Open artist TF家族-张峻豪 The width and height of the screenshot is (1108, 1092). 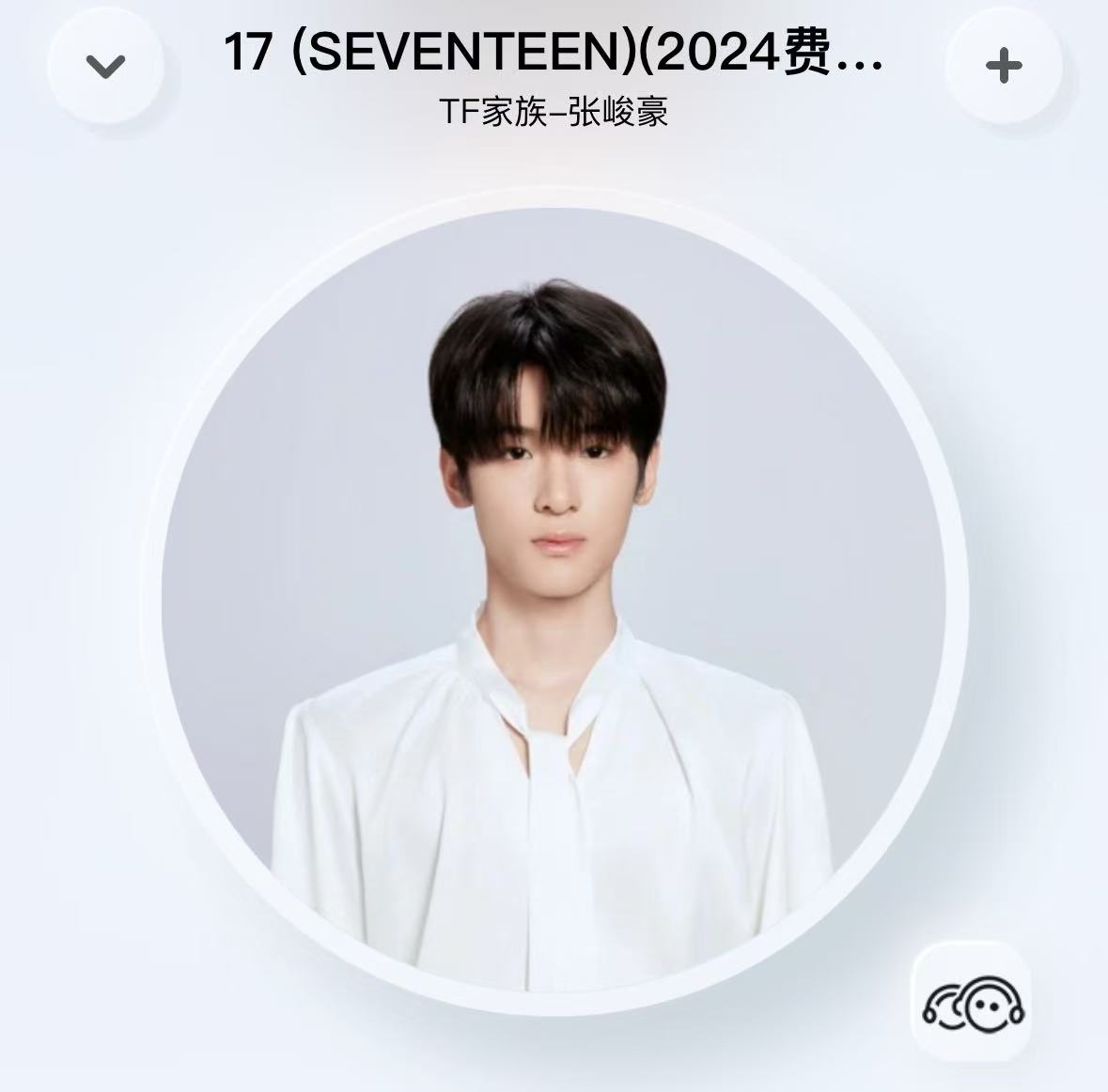click(554, 113)
